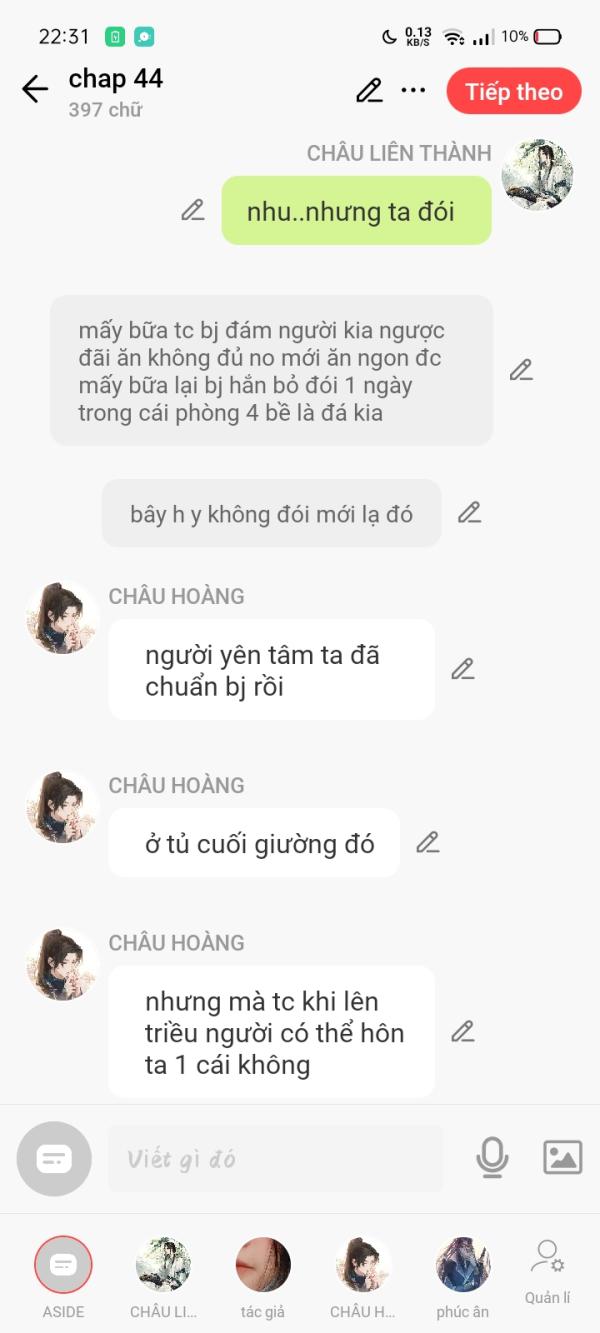This screenshot has height=1333, width=600.
Task: Edit the aside "mấy bữa tc bj đám người"
Action: coord(521,370)
